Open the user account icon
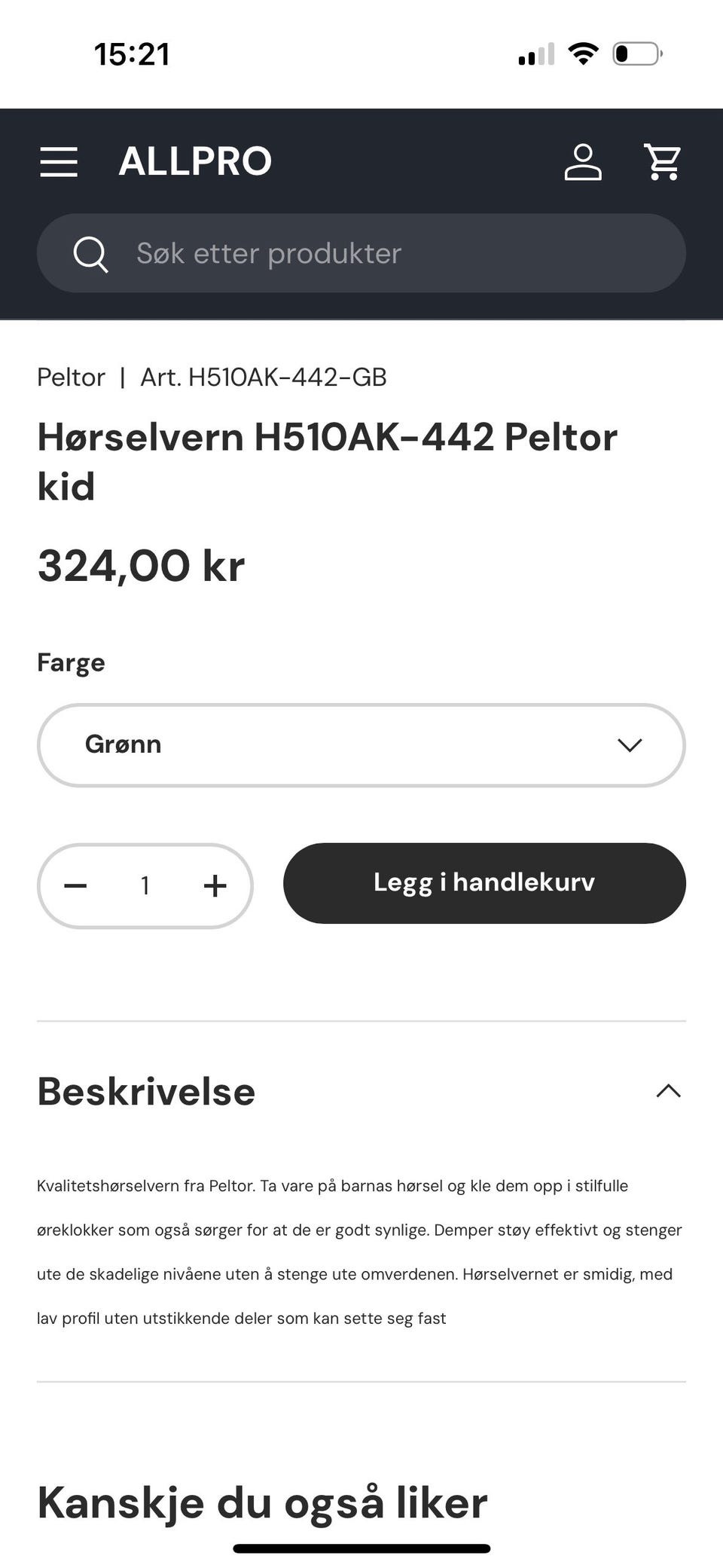This screenshot has height=1568, width=723. pyautogui.click(x=583, y=162)
